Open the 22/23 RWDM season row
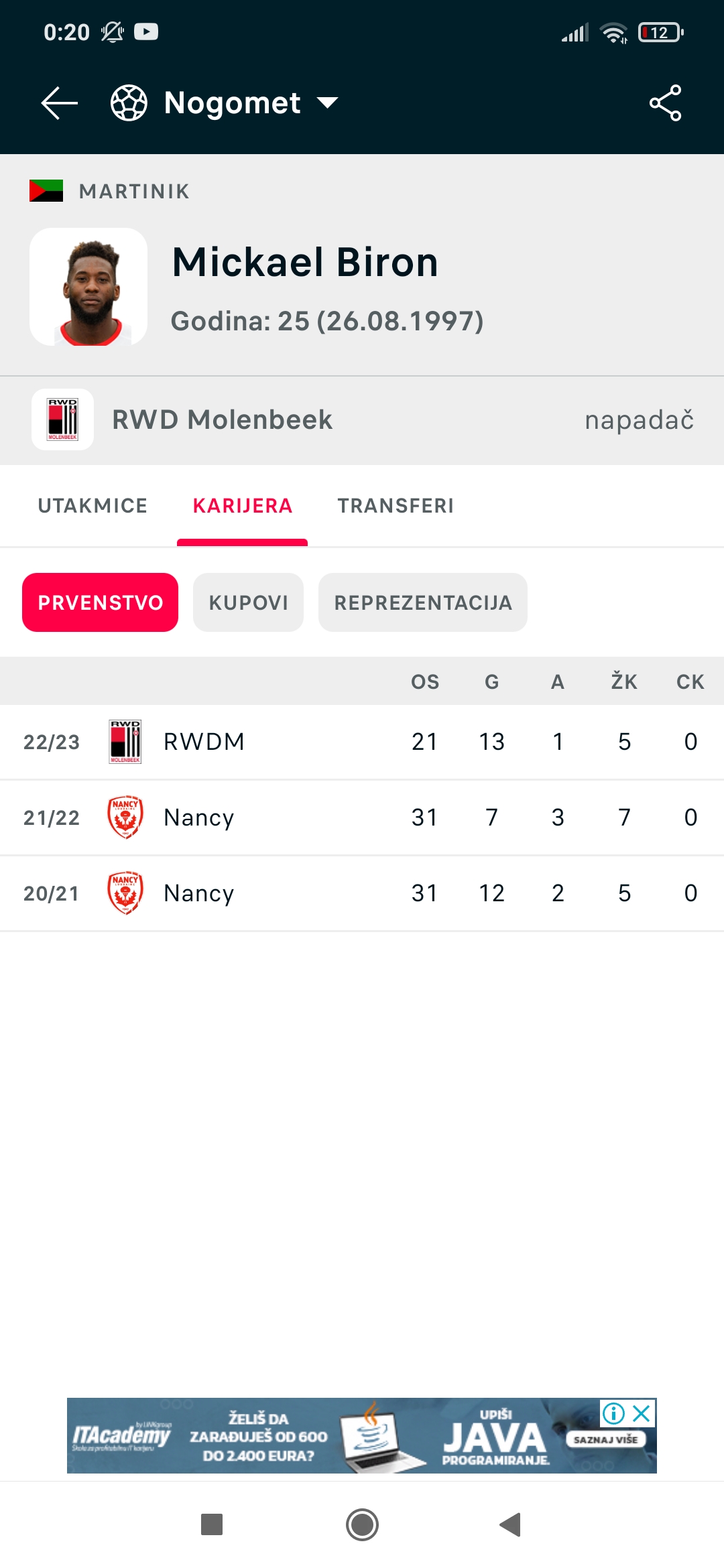 coord(362,742)
